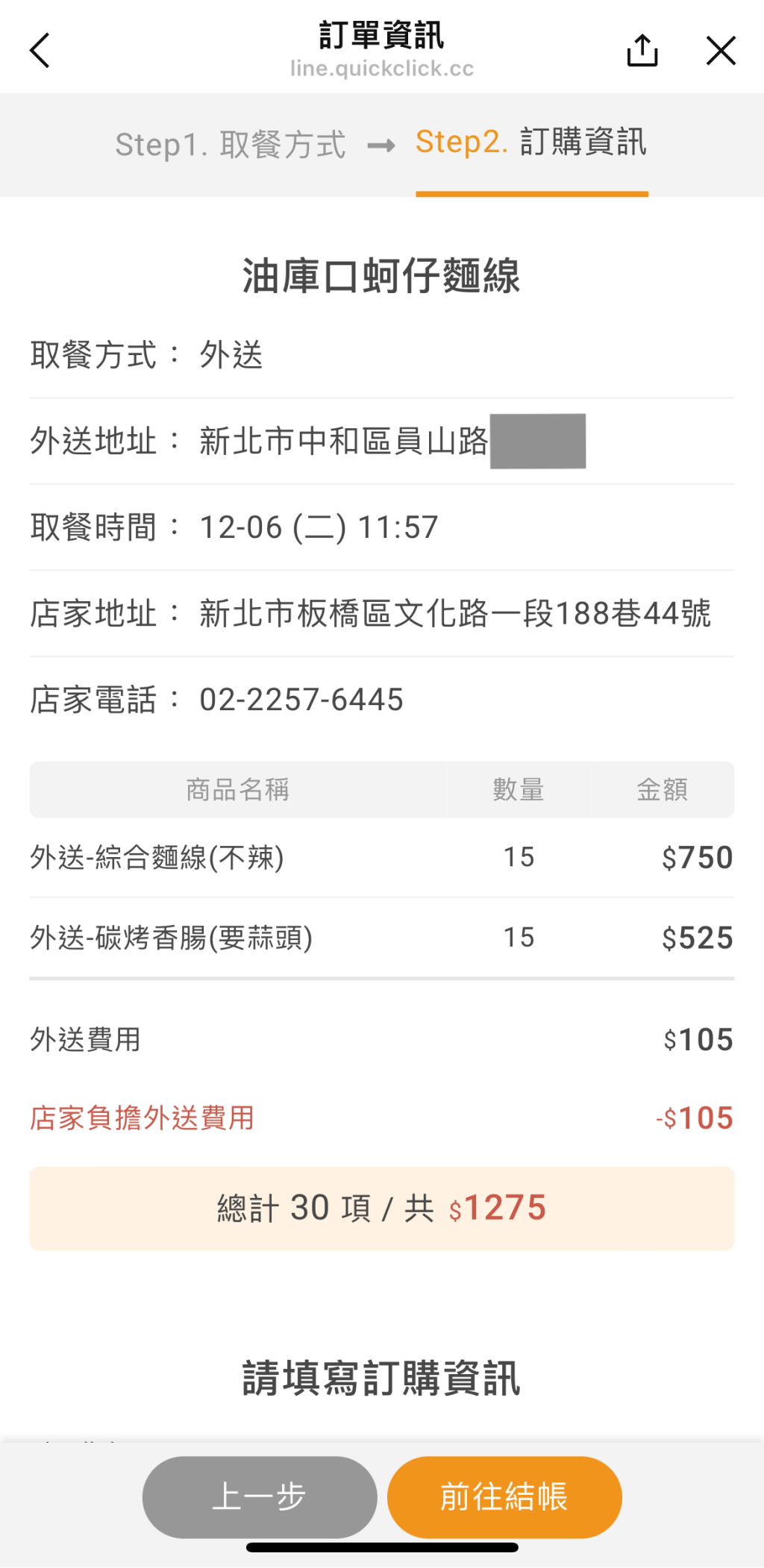Go back using the top-left arrow
Image resolution: width=764 pixels, height=1568 pixels.
(40, 51)
